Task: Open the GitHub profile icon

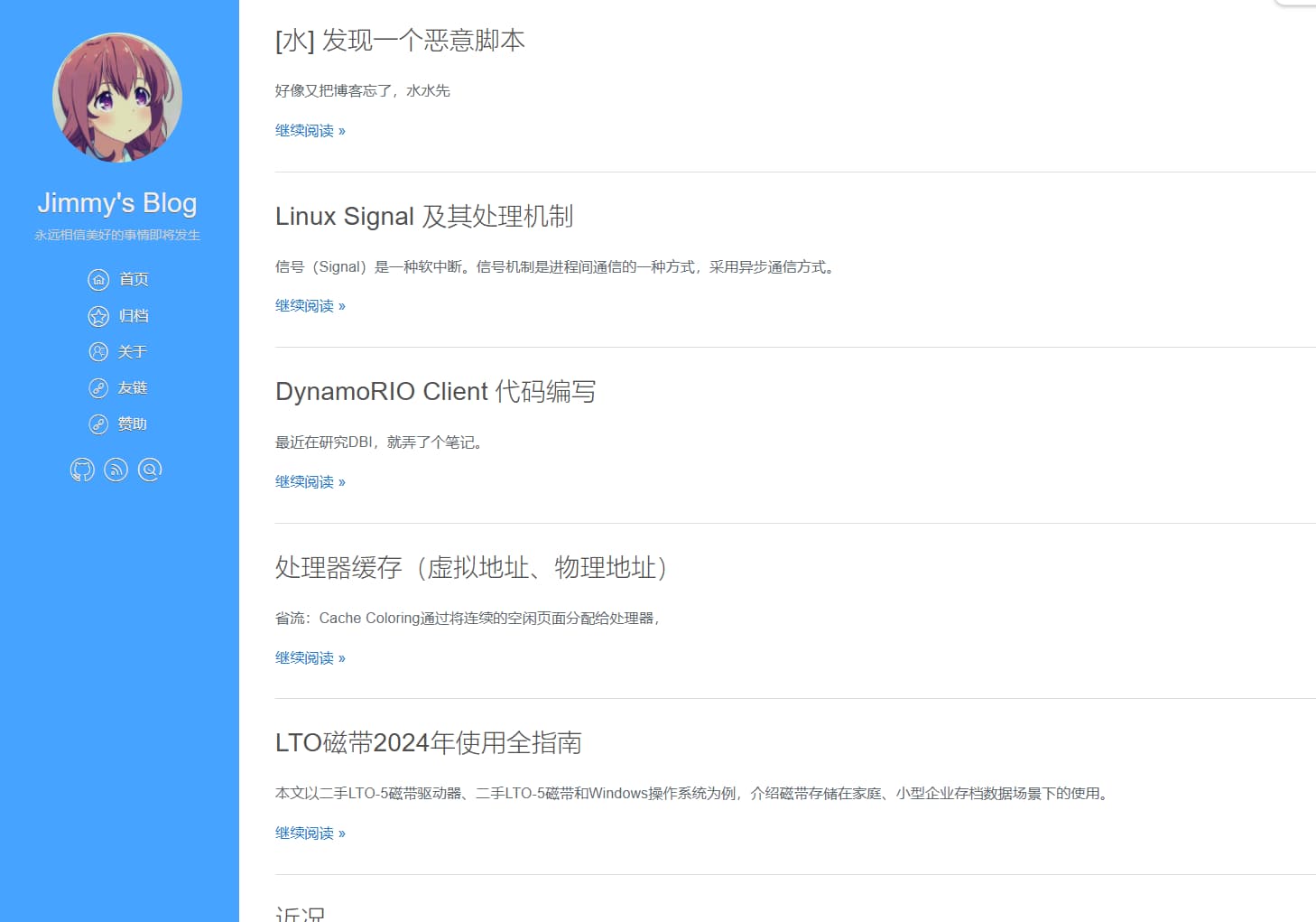Action: pos(82,470)
